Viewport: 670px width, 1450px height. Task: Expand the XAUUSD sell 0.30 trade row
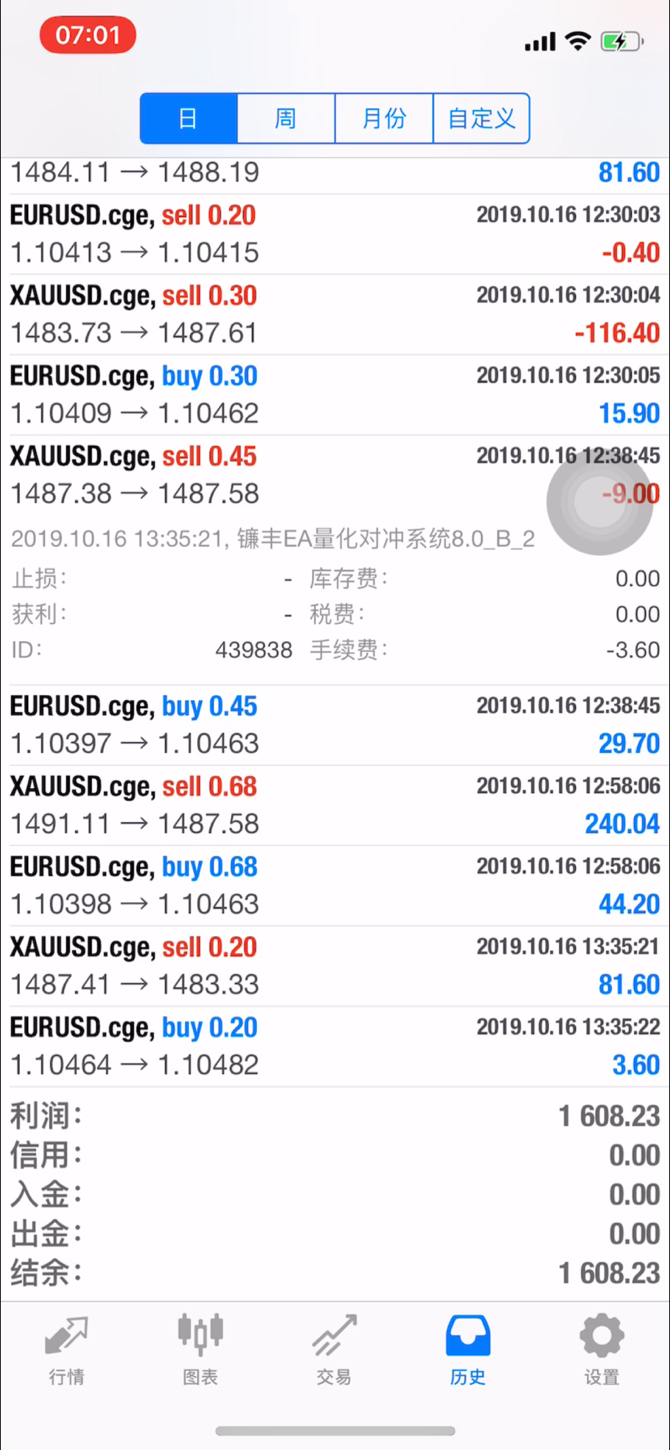(335, 315)
